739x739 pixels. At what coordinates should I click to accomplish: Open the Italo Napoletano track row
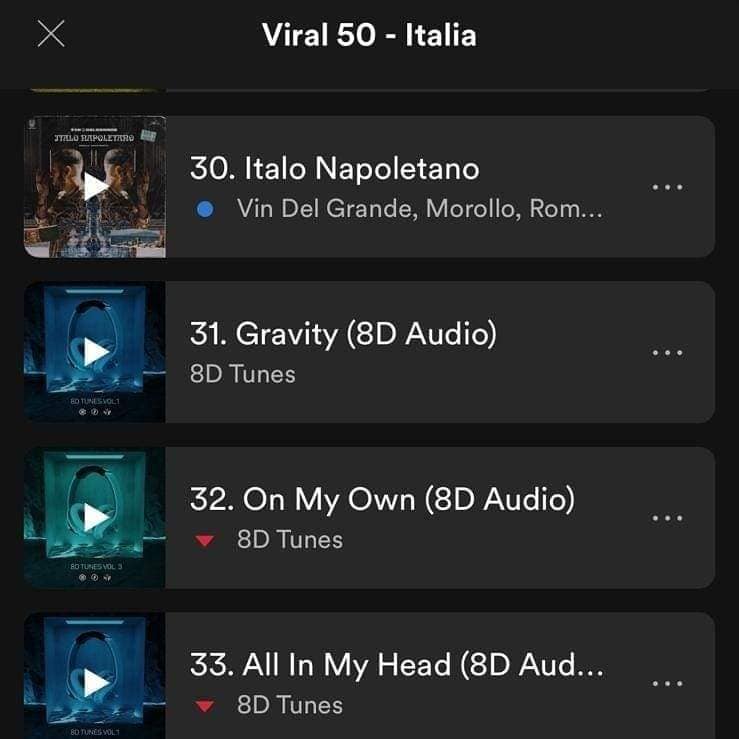(x=400, y=187)
